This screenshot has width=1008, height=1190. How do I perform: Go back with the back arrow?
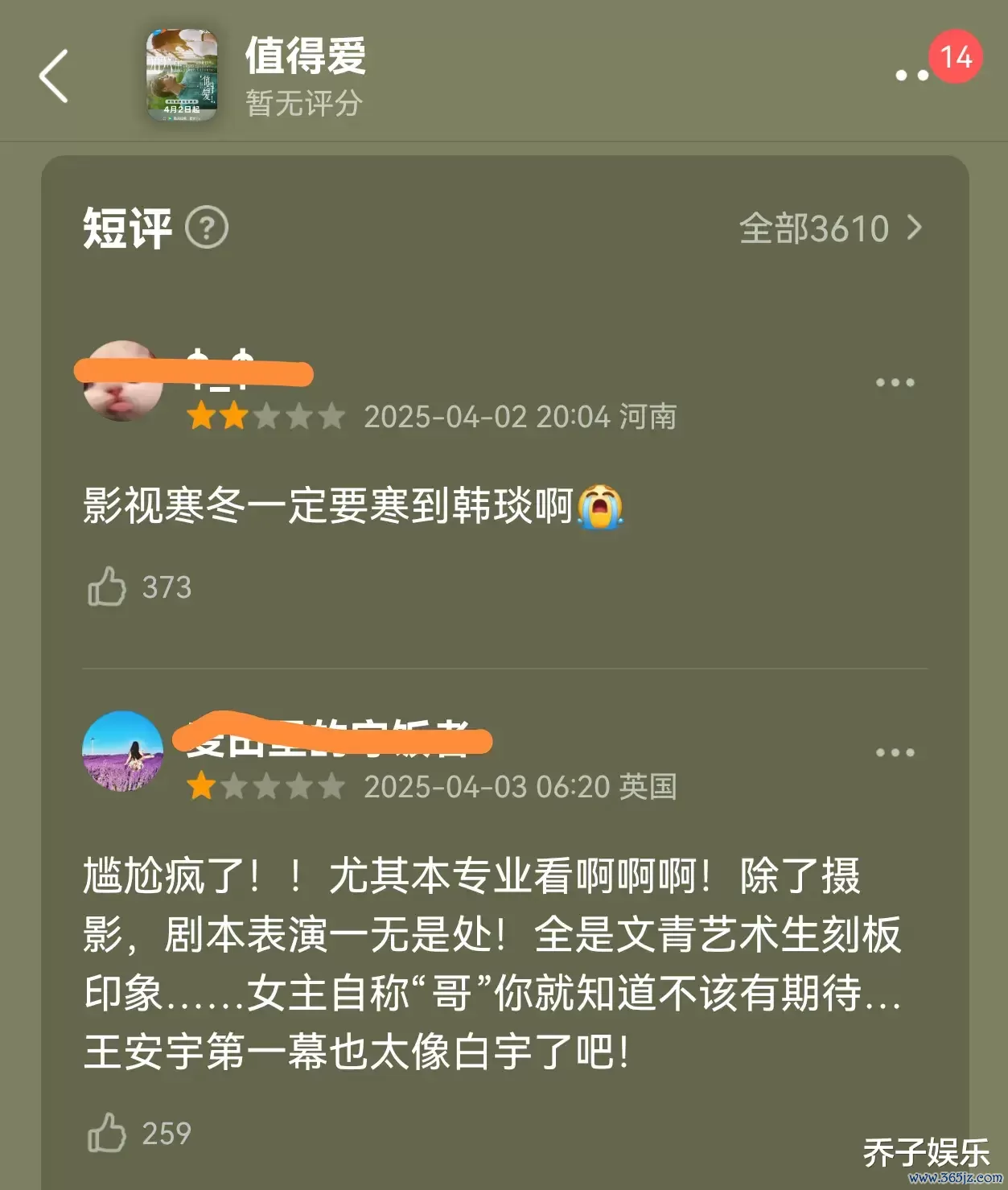click(x=54, y=76)
